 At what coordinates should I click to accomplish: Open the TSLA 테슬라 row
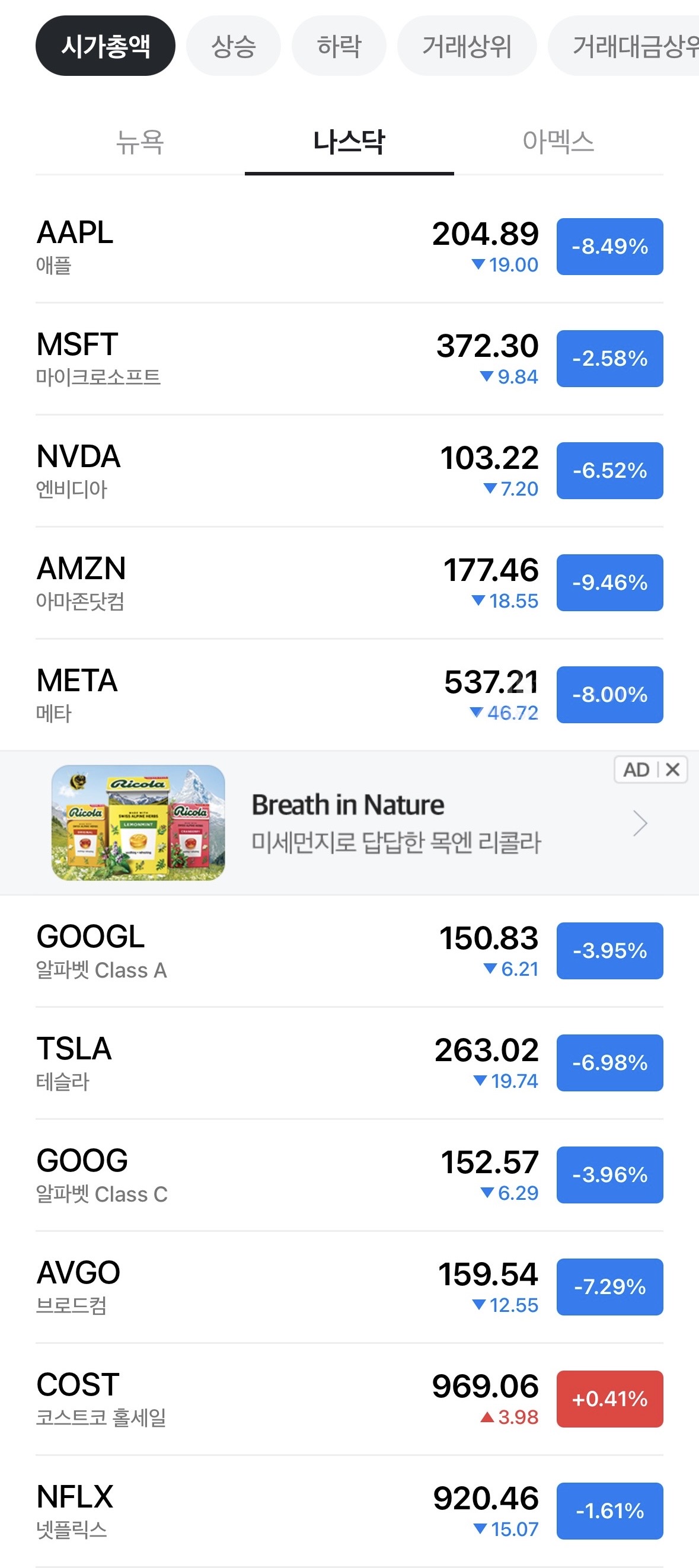(244, 1063)
